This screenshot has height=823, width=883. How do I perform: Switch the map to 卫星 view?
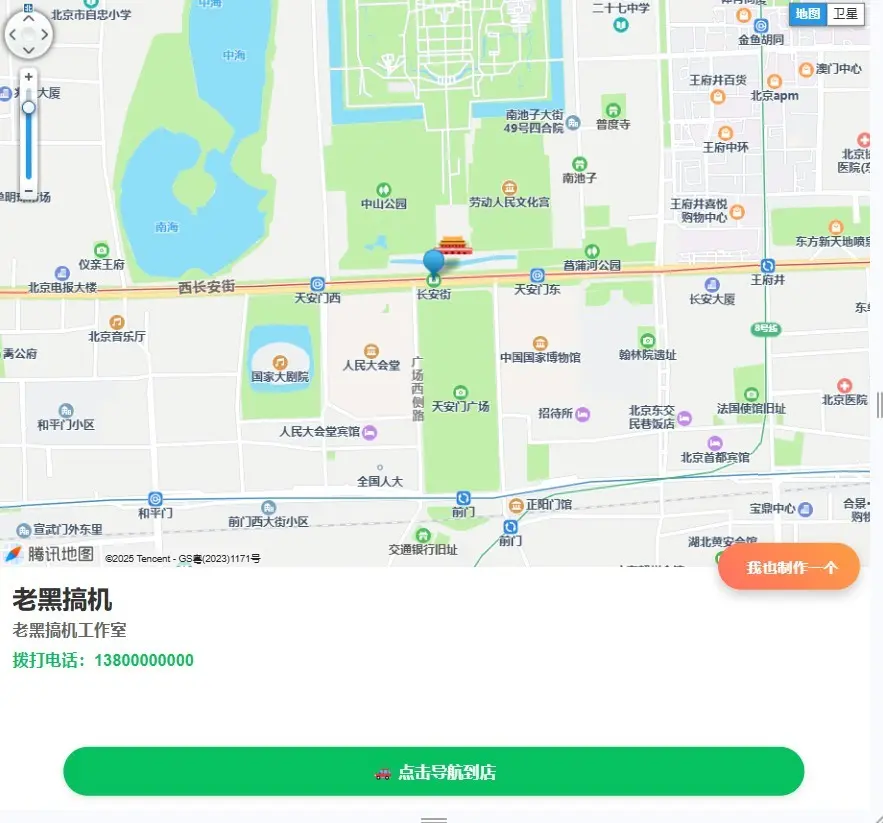(846, 14)
